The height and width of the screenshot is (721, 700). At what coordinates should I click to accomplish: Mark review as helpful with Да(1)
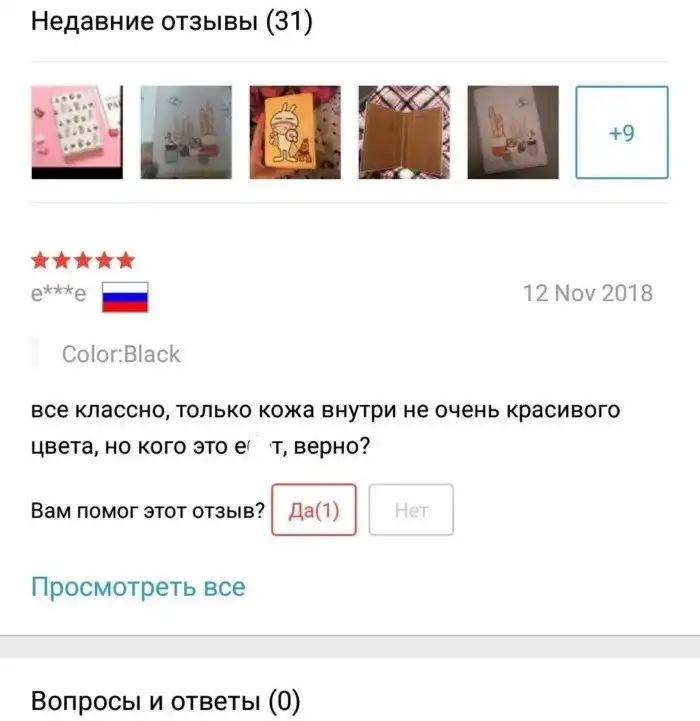coord(314,510)
